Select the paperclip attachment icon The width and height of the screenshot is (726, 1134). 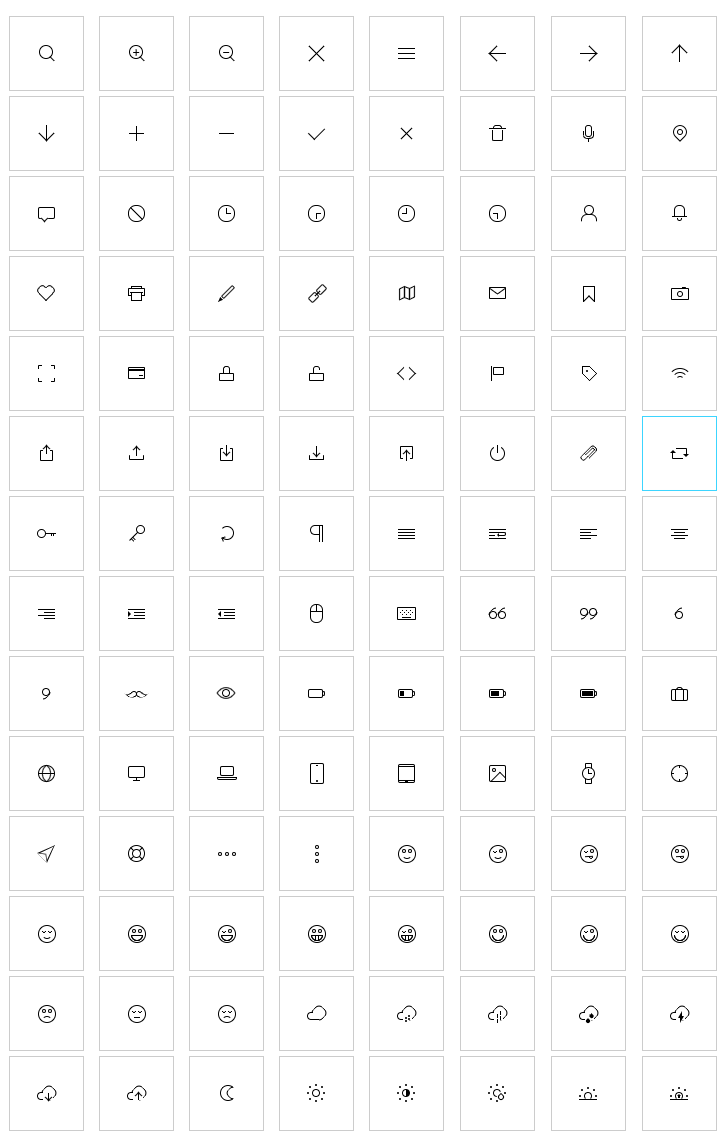coord(588,453)
